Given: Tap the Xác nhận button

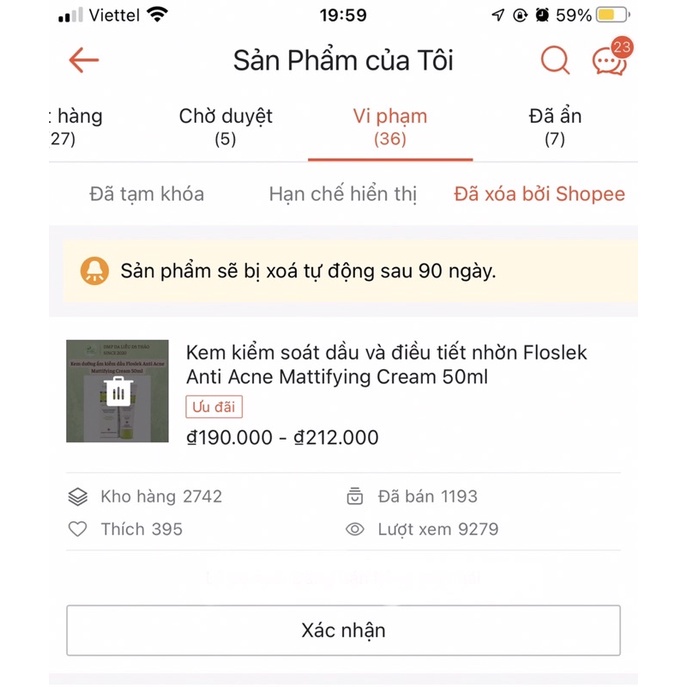Looking at the screenshot, I should tap(343, 631).
